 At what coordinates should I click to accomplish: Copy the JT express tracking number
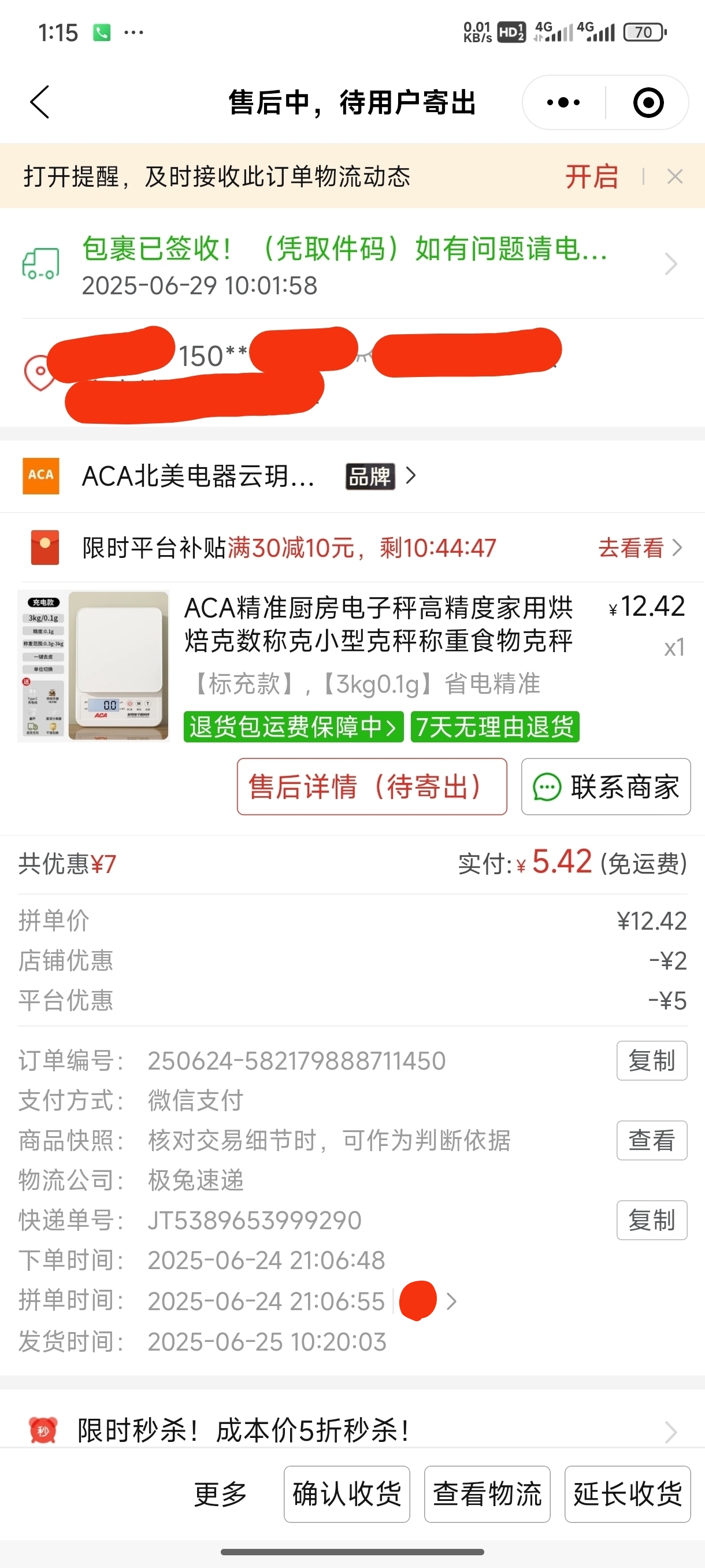(651, 1220)
